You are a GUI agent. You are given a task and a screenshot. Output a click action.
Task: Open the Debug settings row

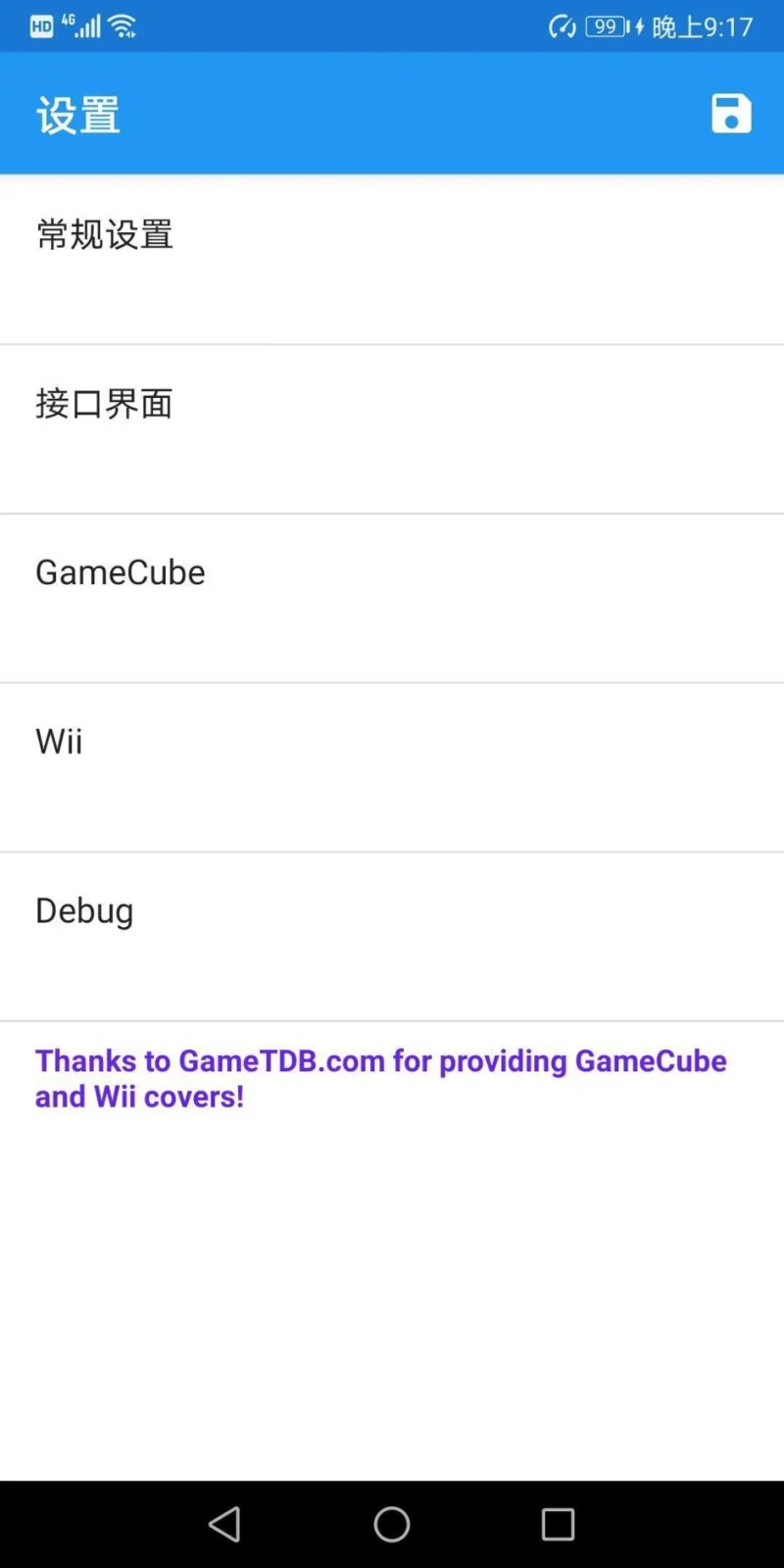(392, 936)
